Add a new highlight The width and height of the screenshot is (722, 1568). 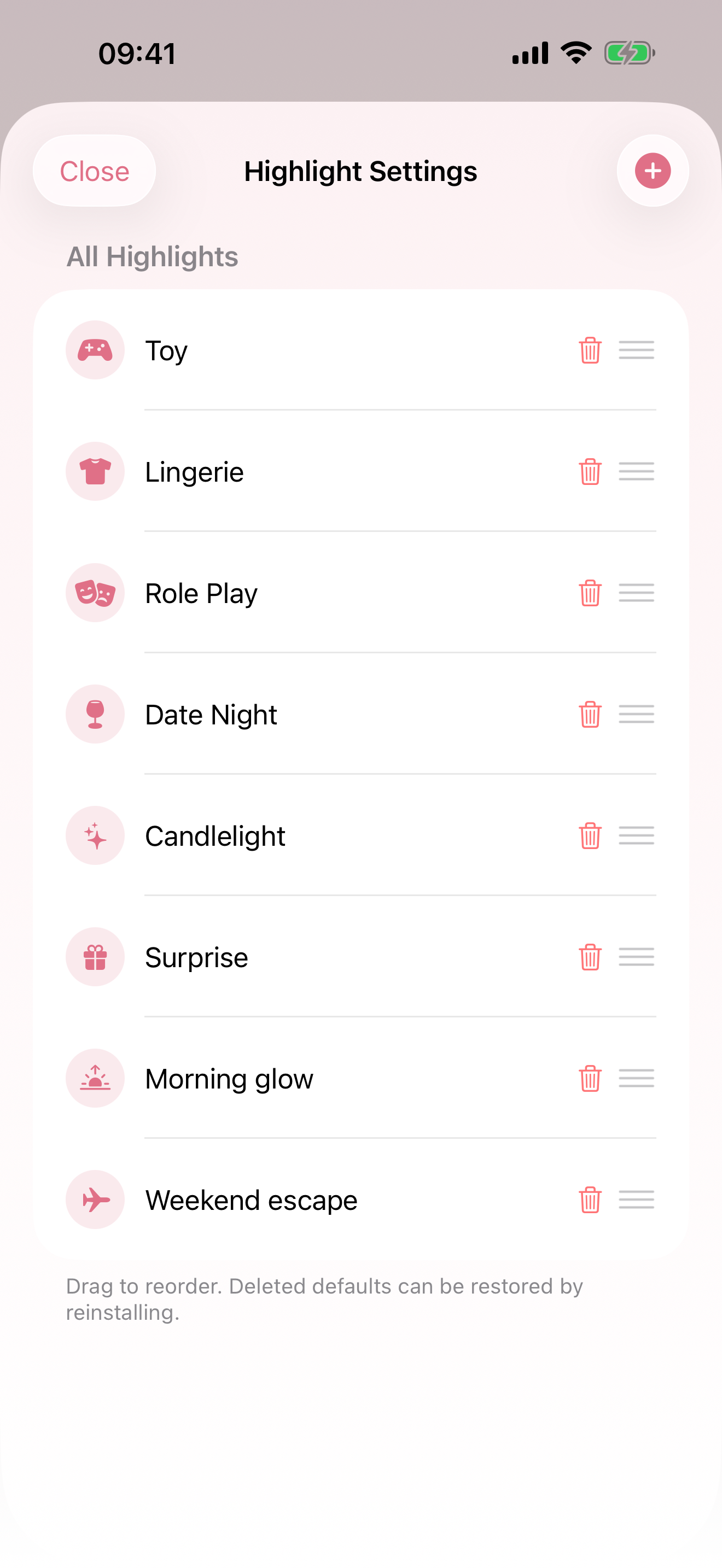[x=652, y=171]
